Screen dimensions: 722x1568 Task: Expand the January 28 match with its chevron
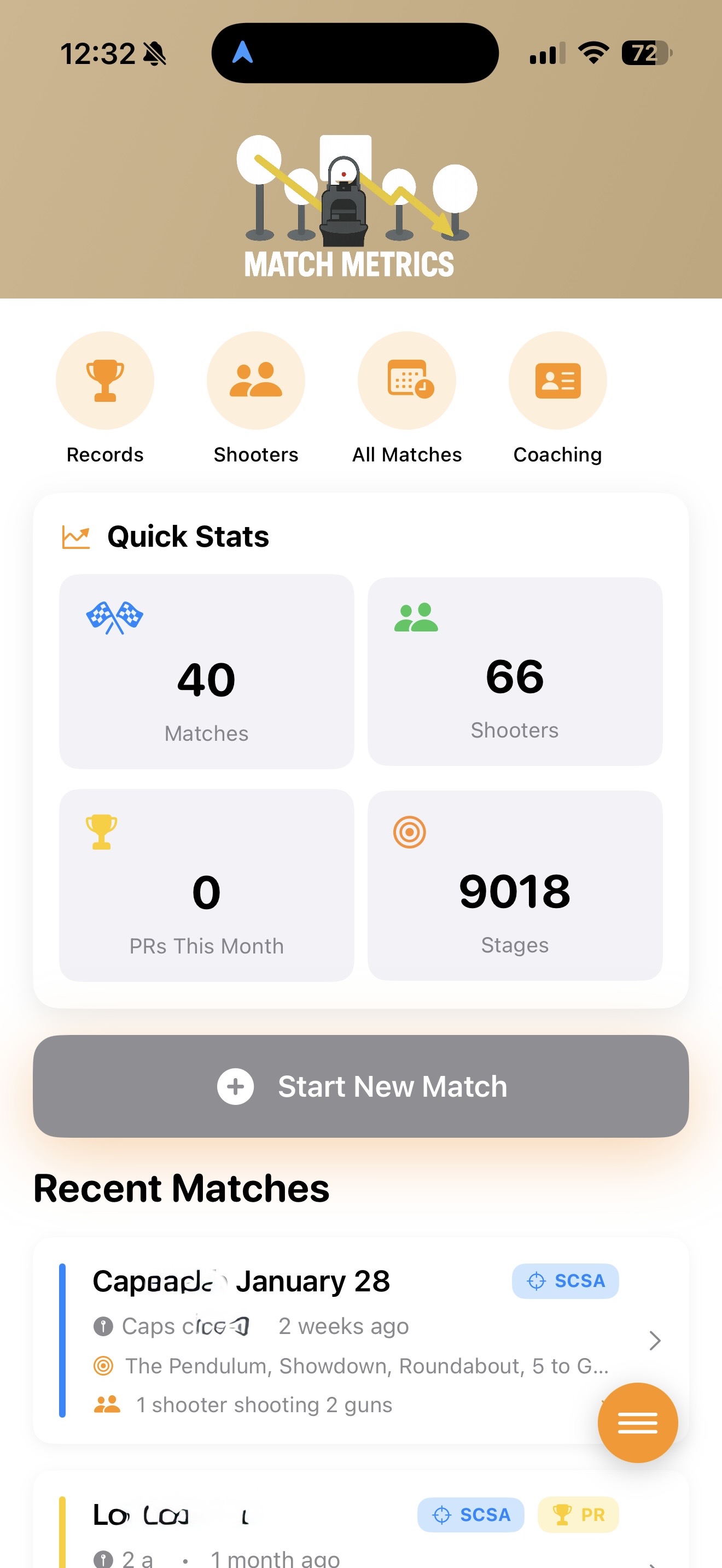coord(654,1341)
